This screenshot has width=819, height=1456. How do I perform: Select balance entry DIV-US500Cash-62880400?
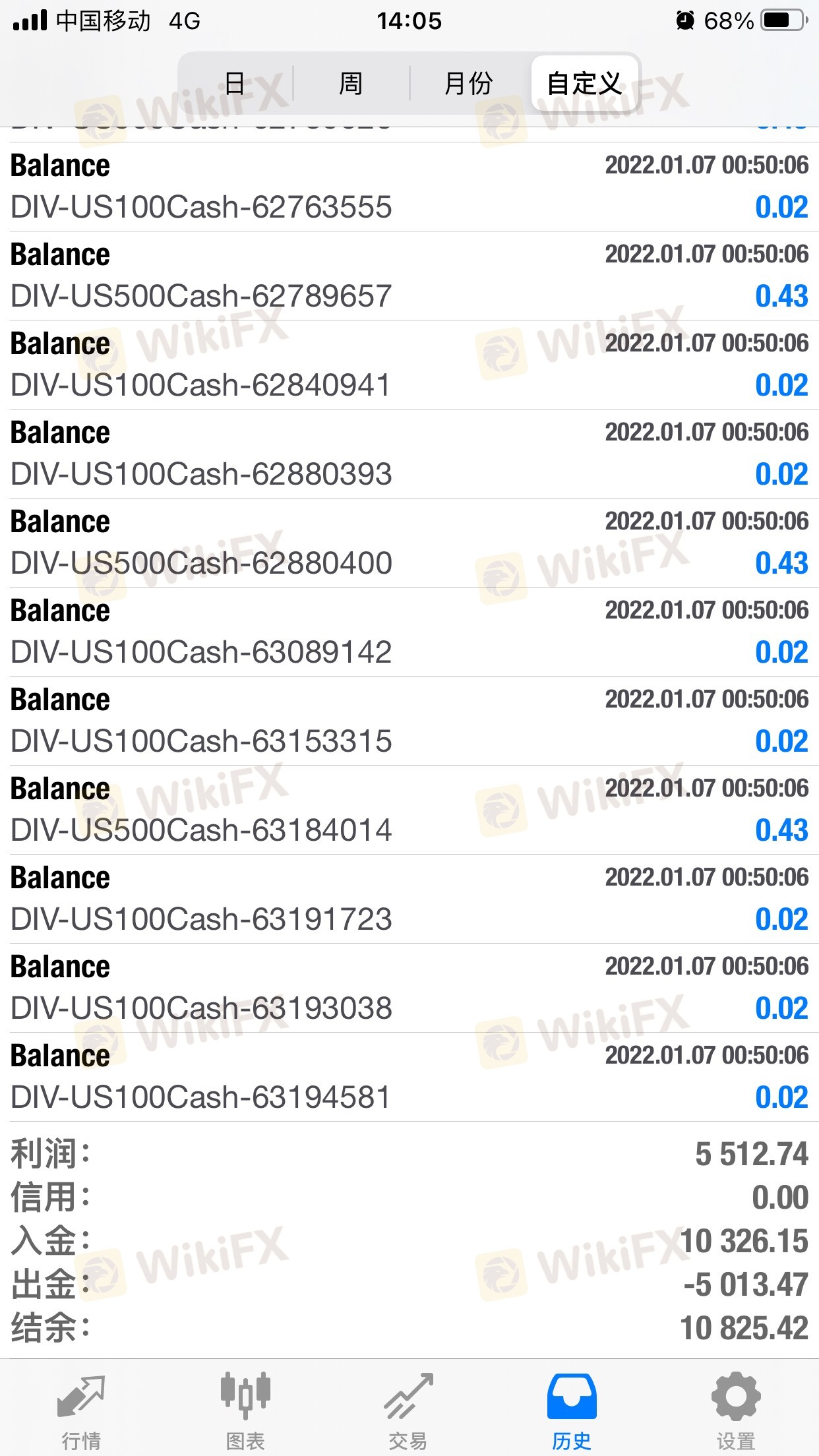pos(409,543)
